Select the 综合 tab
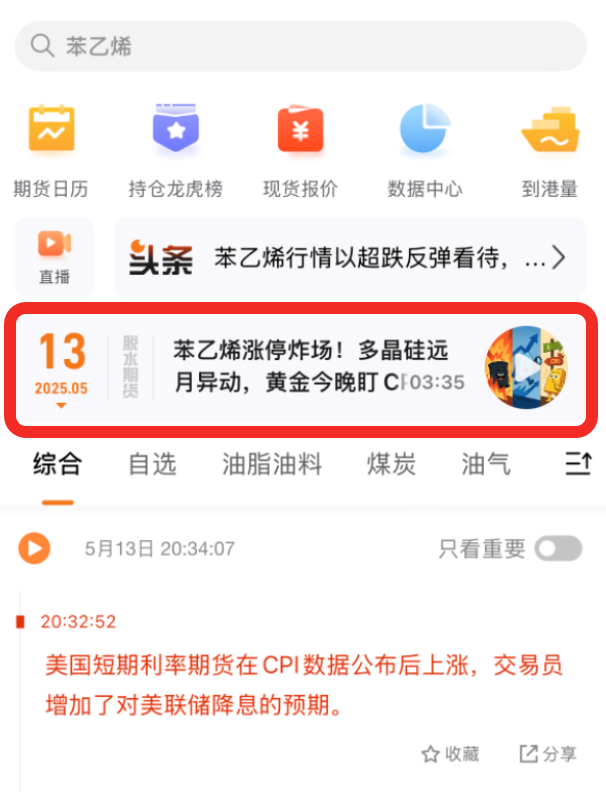 coord(57,464)
